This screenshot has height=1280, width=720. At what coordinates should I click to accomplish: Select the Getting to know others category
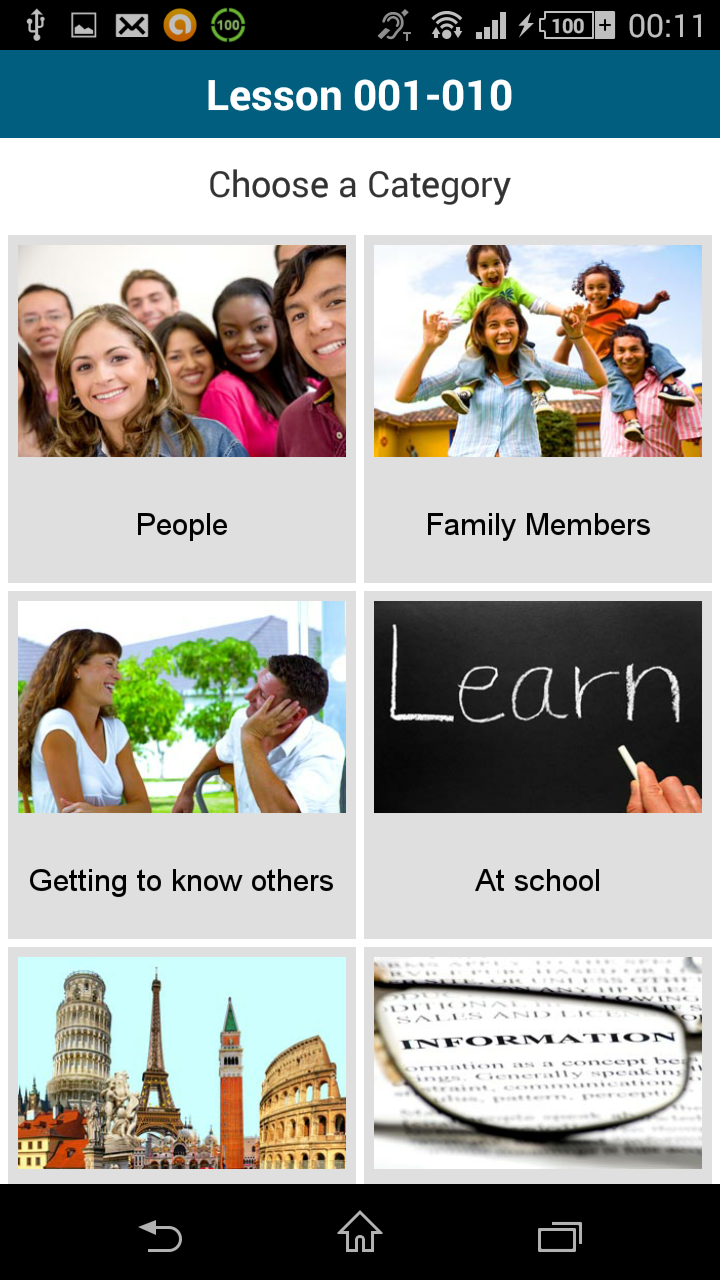point(182,765)
